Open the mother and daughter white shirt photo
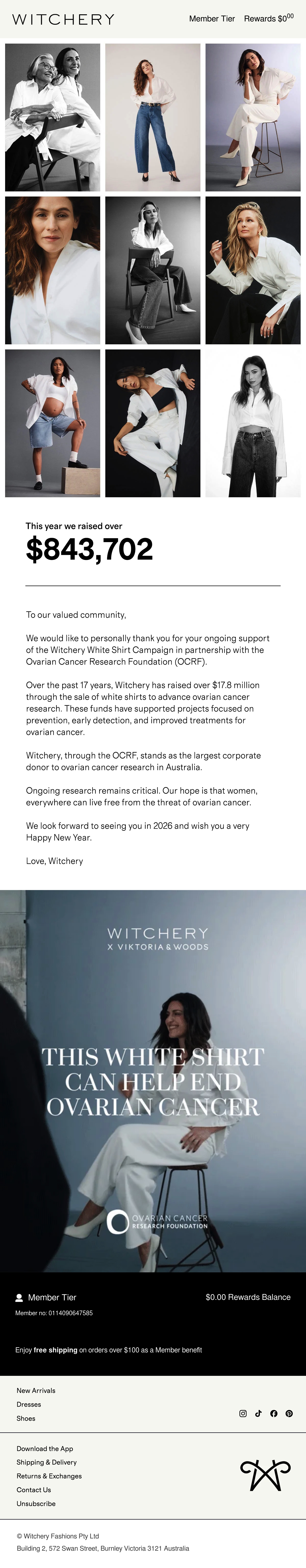This screenshot has width=306, height=1568. pos(53,117)
